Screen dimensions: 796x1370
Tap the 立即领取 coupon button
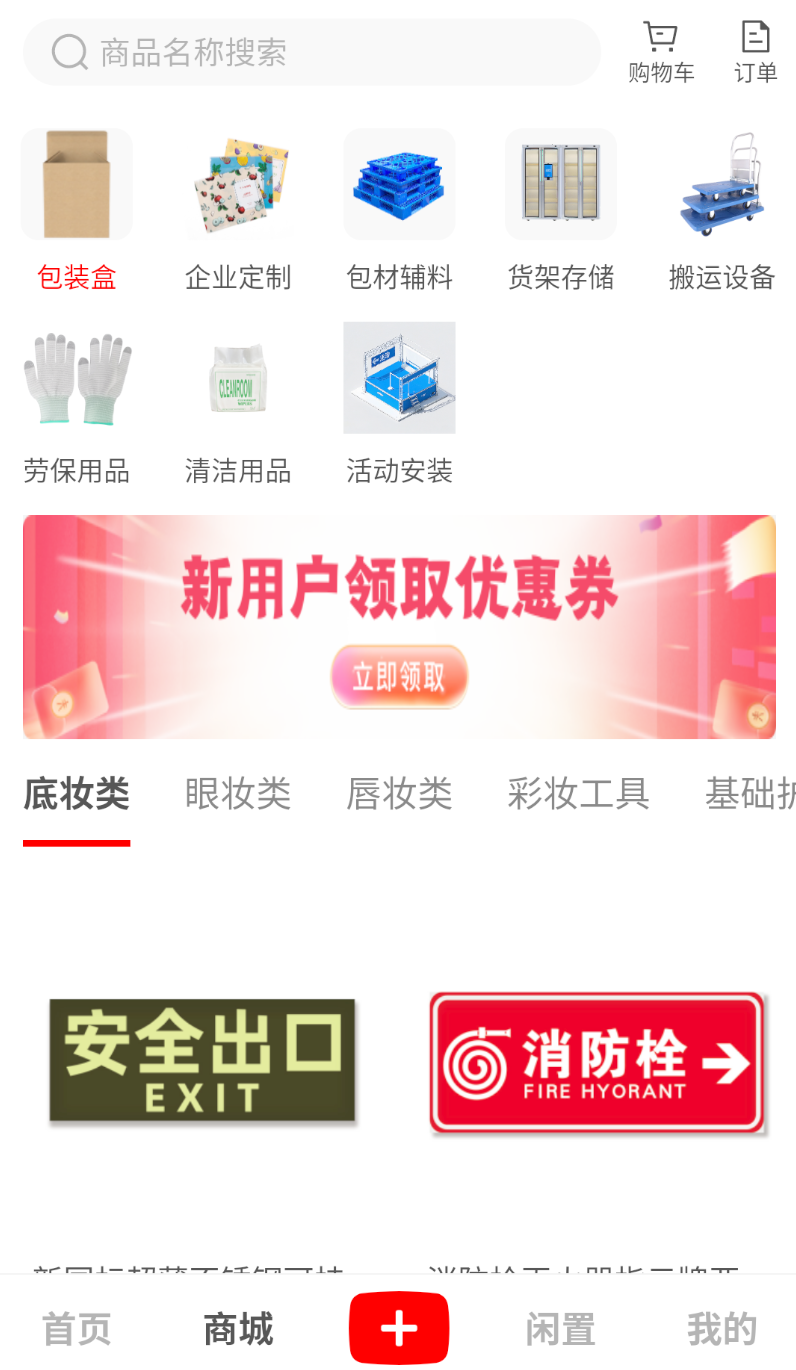[399, 676]
